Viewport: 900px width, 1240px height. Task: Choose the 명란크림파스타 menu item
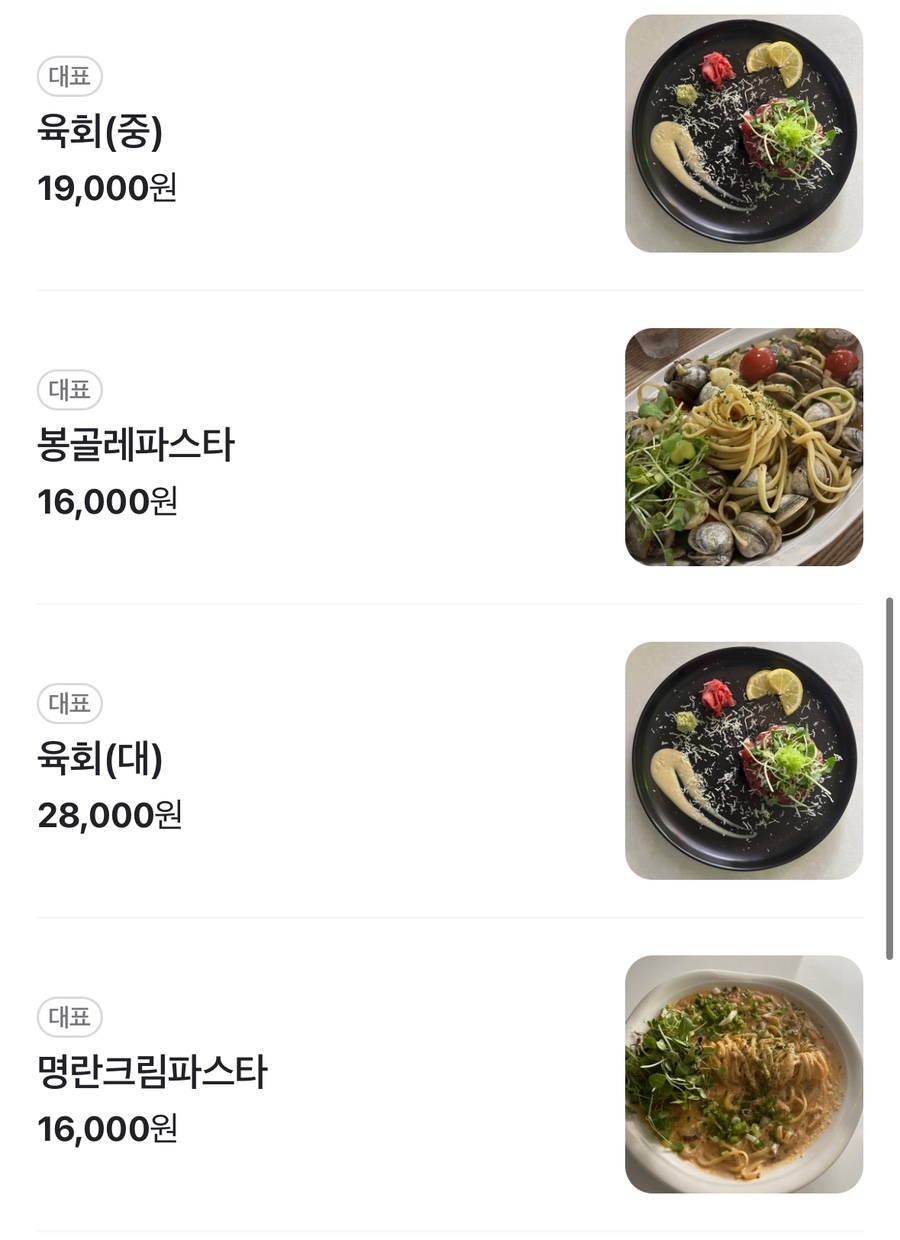click(x=152, y=1073)
